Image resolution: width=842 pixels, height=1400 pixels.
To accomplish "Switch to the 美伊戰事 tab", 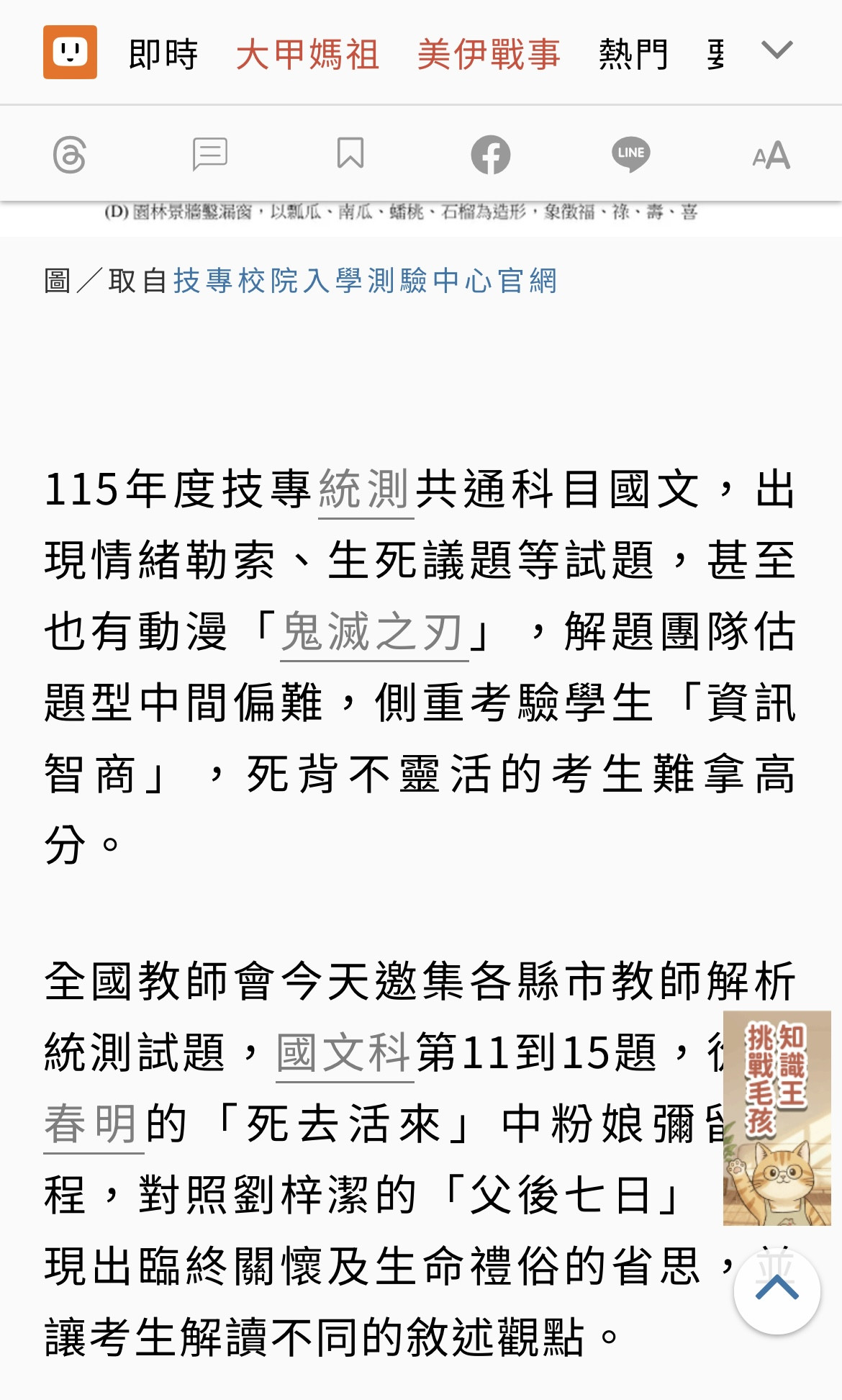I will pyautogui.click(x=489, y=54).
